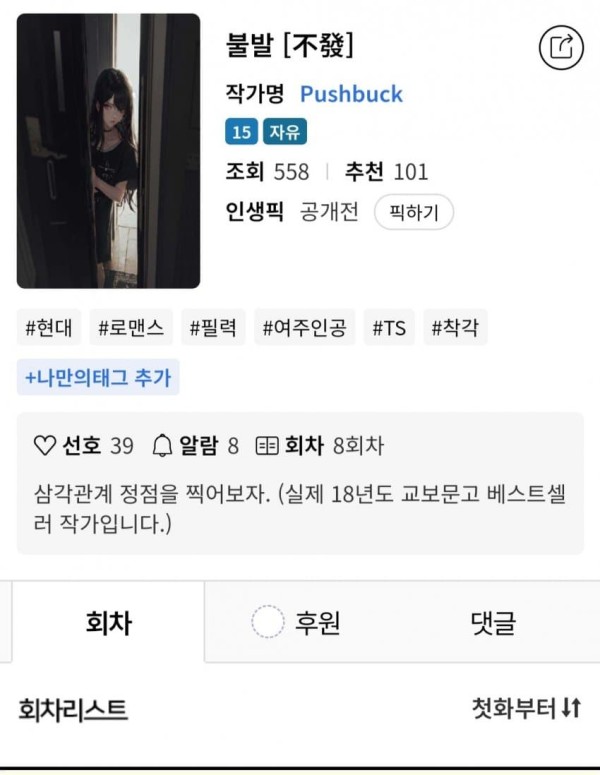
Task: Toggle episode sort order 첫화부터
Action: pos(526,709)
